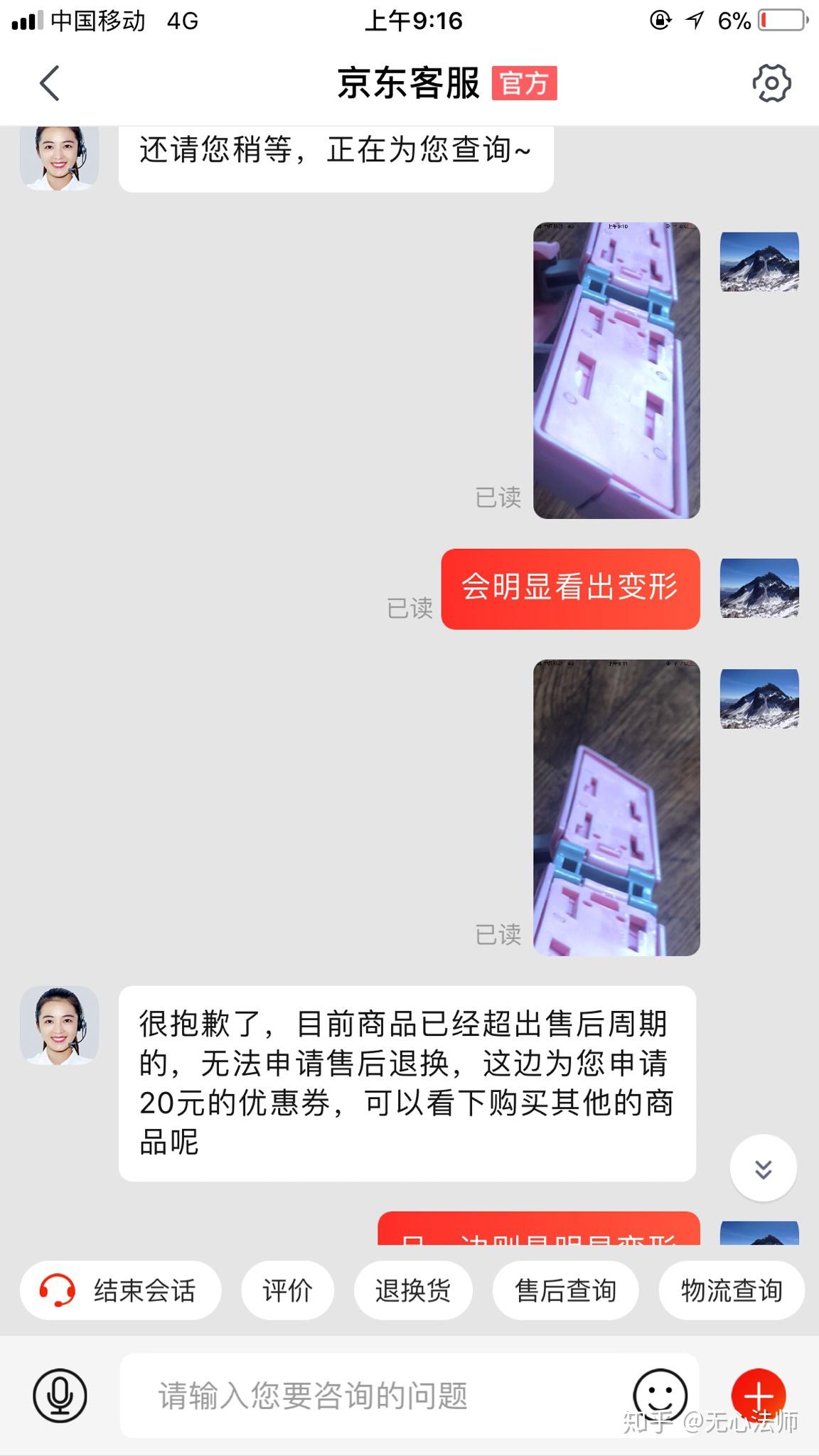Open chat settings gear icon
819x1456 pixels.
(x=771, y=83)
